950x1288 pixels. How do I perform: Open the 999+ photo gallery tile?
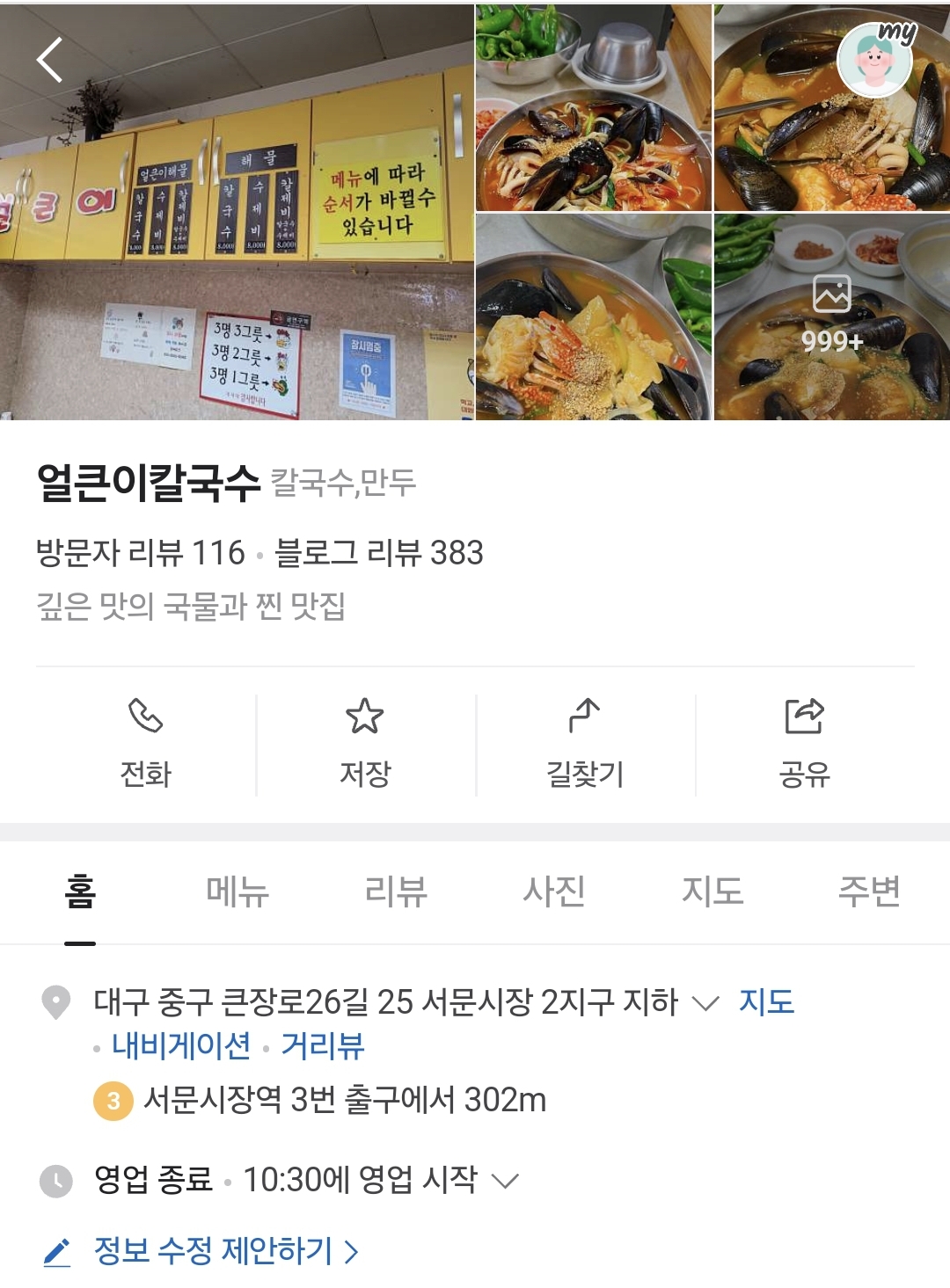point(831,317)
